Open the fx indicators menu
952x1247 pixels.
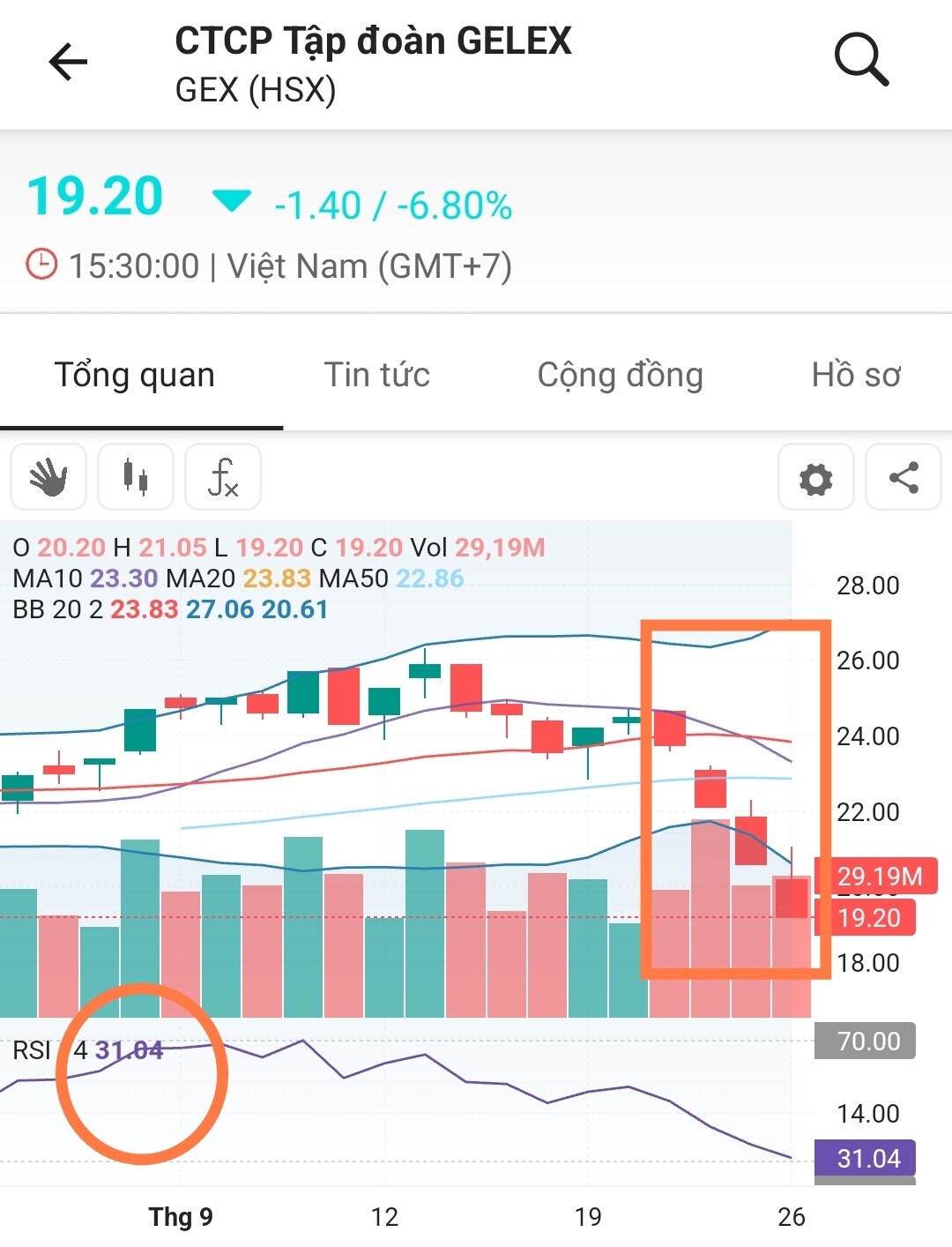tap(222, 477)
